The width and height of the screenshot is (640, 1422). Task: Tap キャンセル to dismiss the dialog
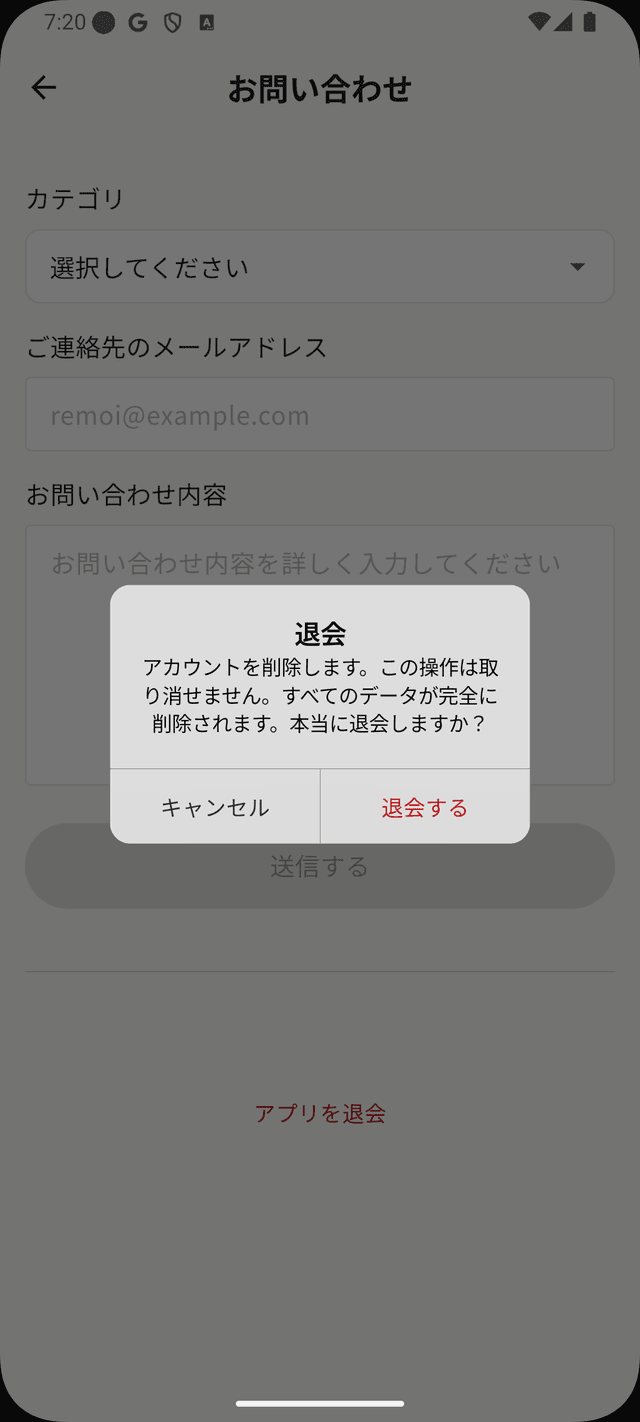pos(215,807)
